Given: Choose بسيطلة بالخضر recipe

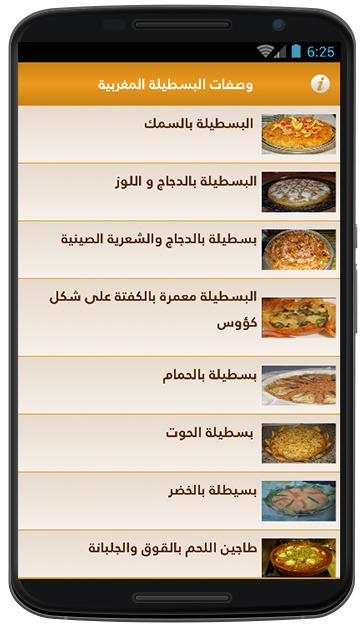Looking at the screenshot, I should click(x=179, y=501).
